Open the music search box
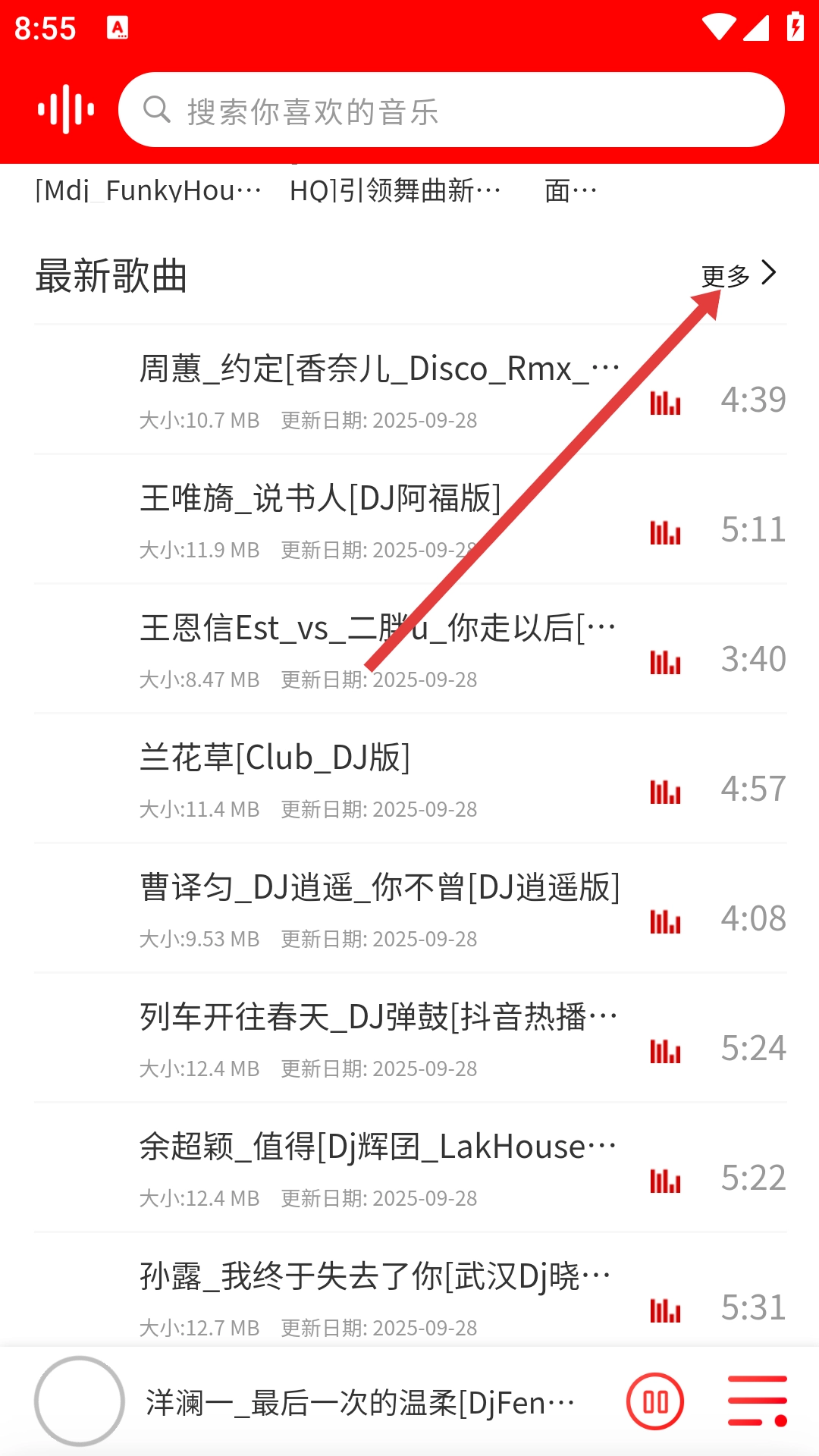 pos(451,110)
